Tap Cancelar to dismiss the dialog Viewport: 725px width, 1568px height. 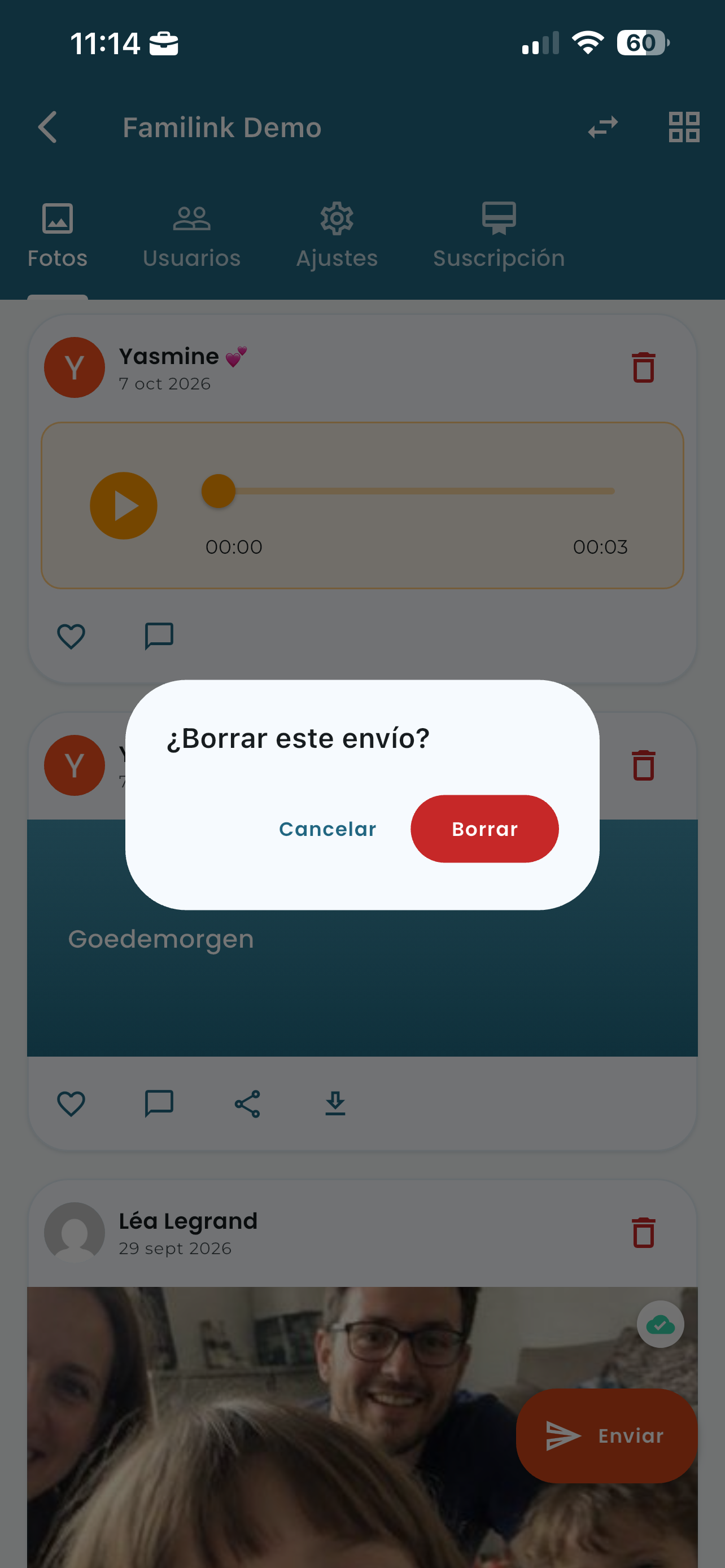(327, 829)
